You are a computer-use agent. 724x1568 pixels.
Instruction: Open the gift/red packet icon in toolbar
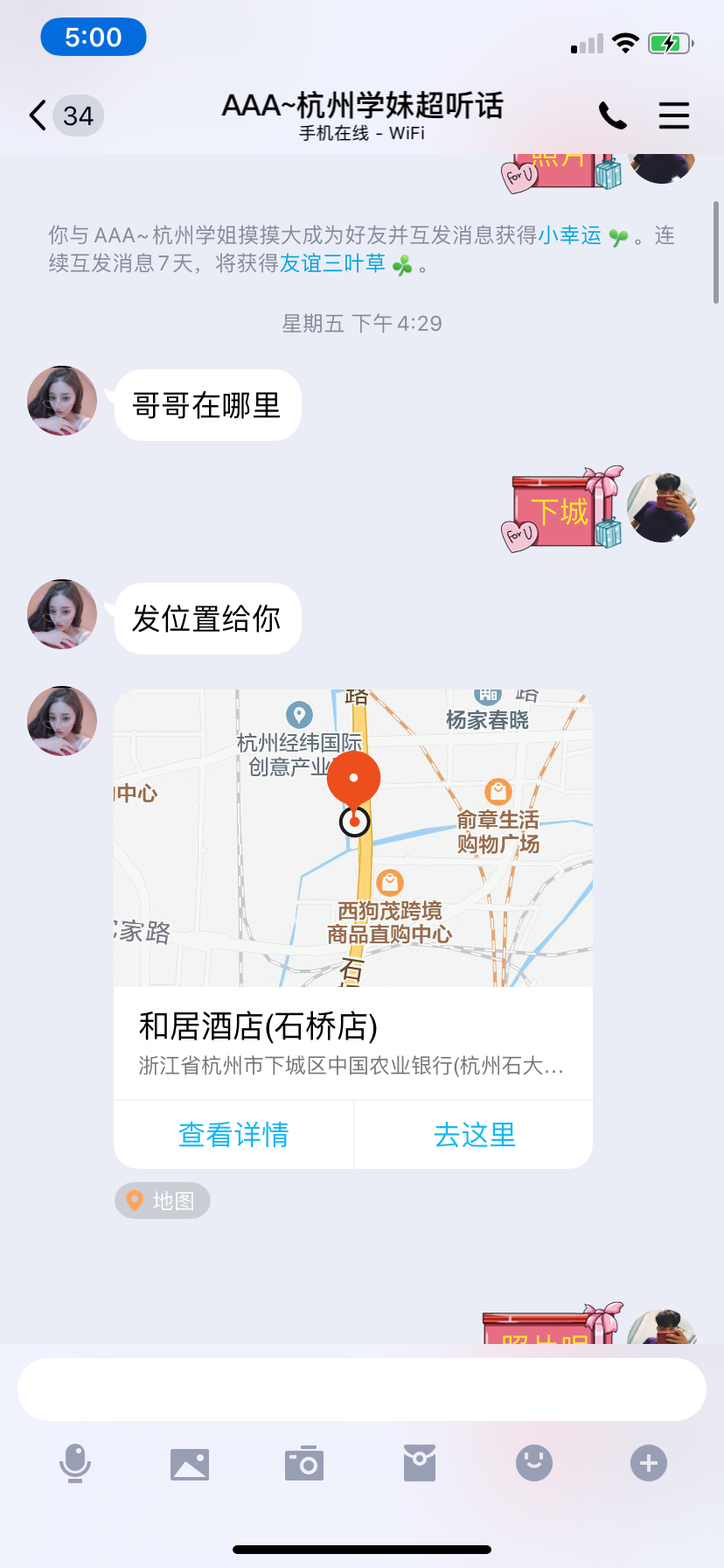(420, 1462)
